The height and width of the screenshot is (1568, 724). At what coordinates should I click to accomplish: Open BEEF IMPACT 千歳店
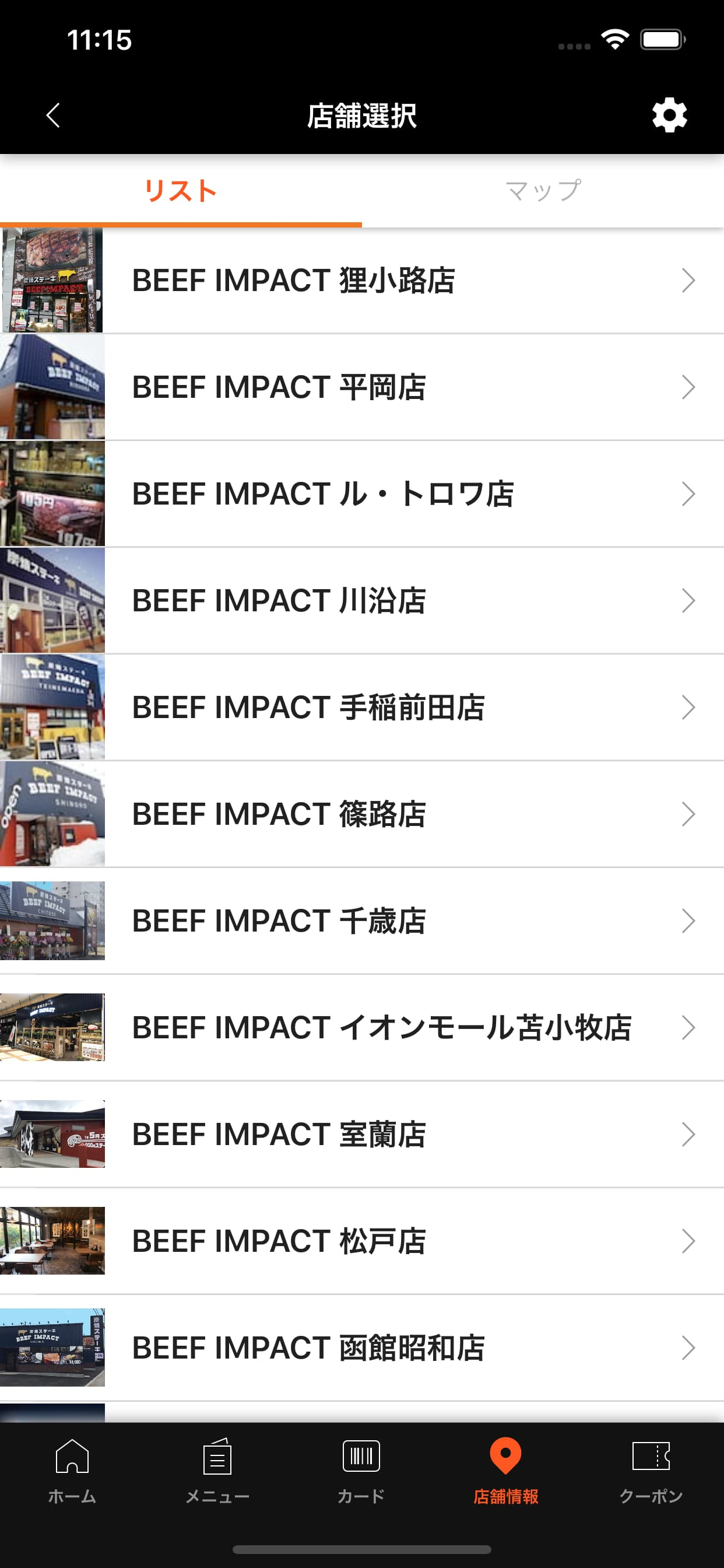click(x=361, y=921)
